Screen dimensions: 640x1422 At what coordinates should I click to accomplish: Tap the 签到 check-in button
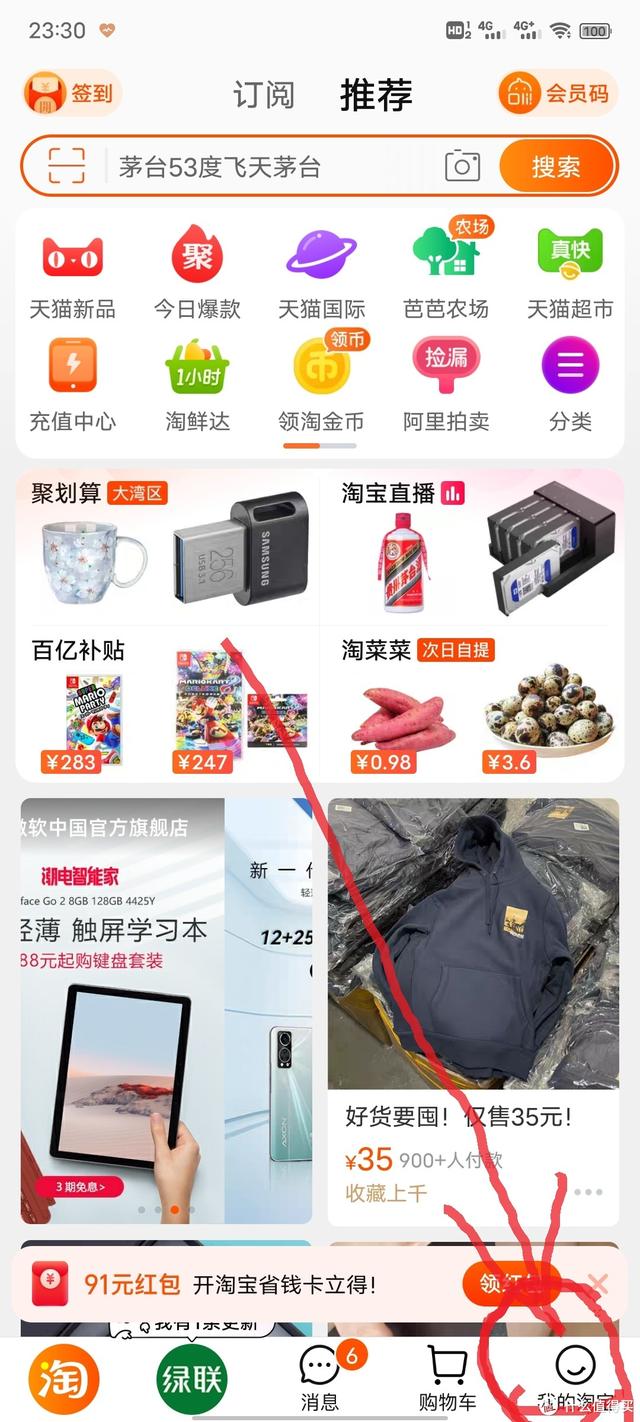[x=72, y=94]
